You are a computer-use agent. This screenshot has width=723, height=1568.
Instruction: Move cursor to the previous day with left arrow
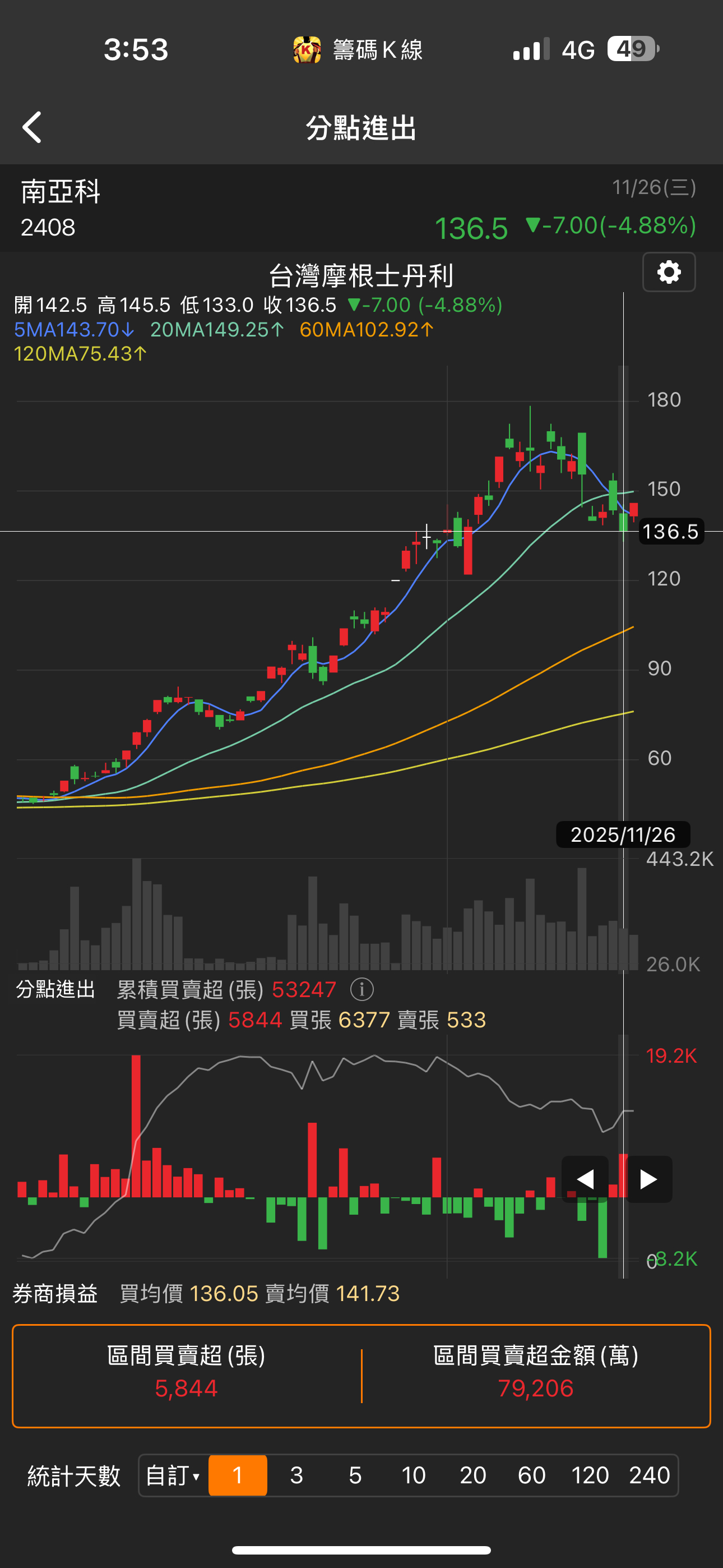[585, 1179]
